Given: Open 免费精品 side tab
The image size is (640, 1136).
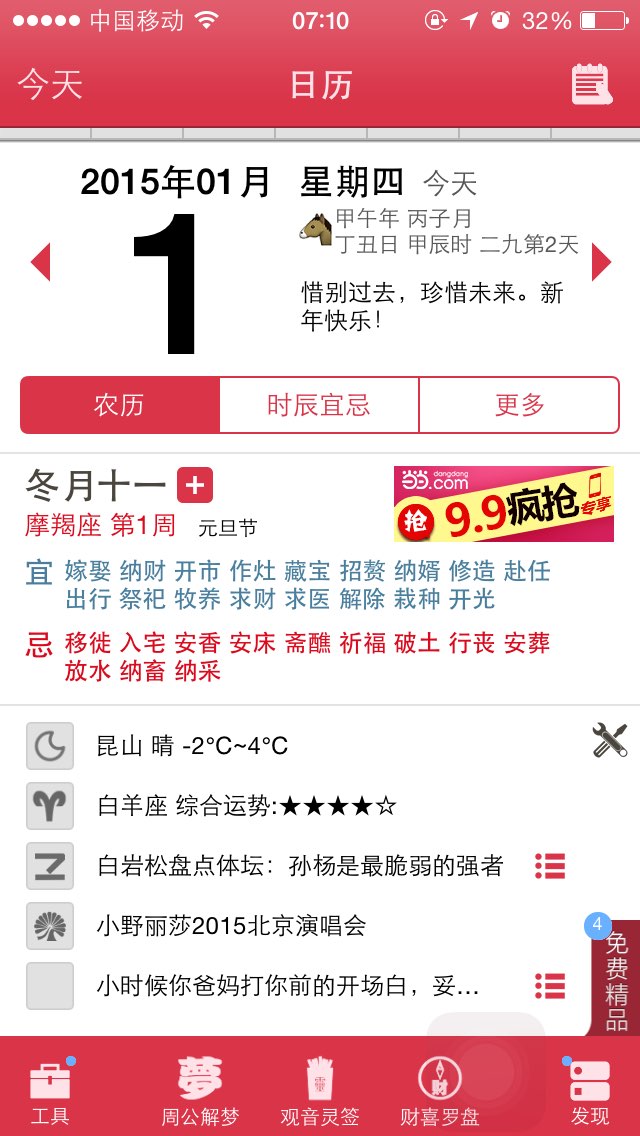Looking at the screenshot, I should pos(615,978).
